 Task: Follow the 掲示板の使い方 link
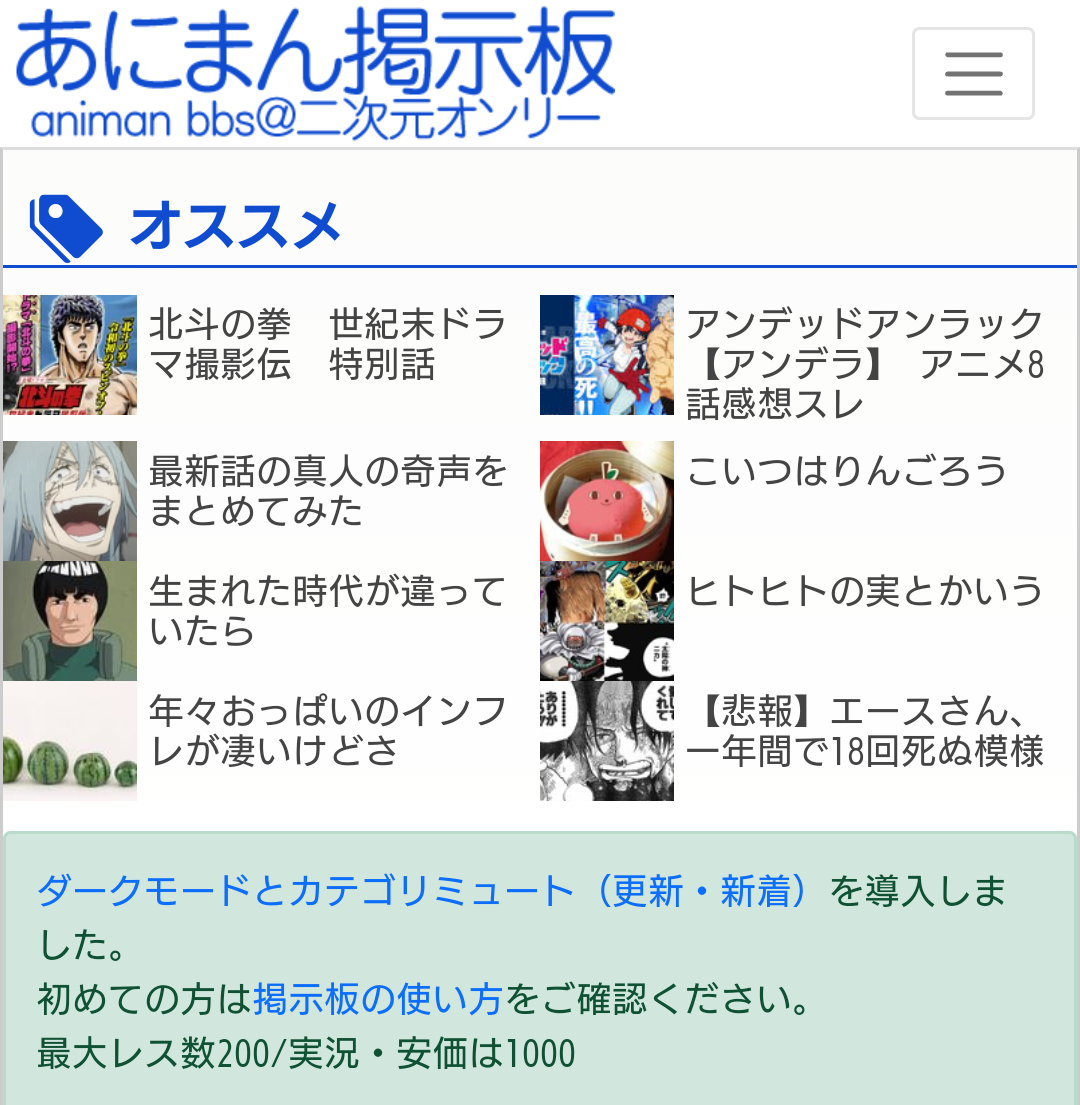(x=377, y=998)
